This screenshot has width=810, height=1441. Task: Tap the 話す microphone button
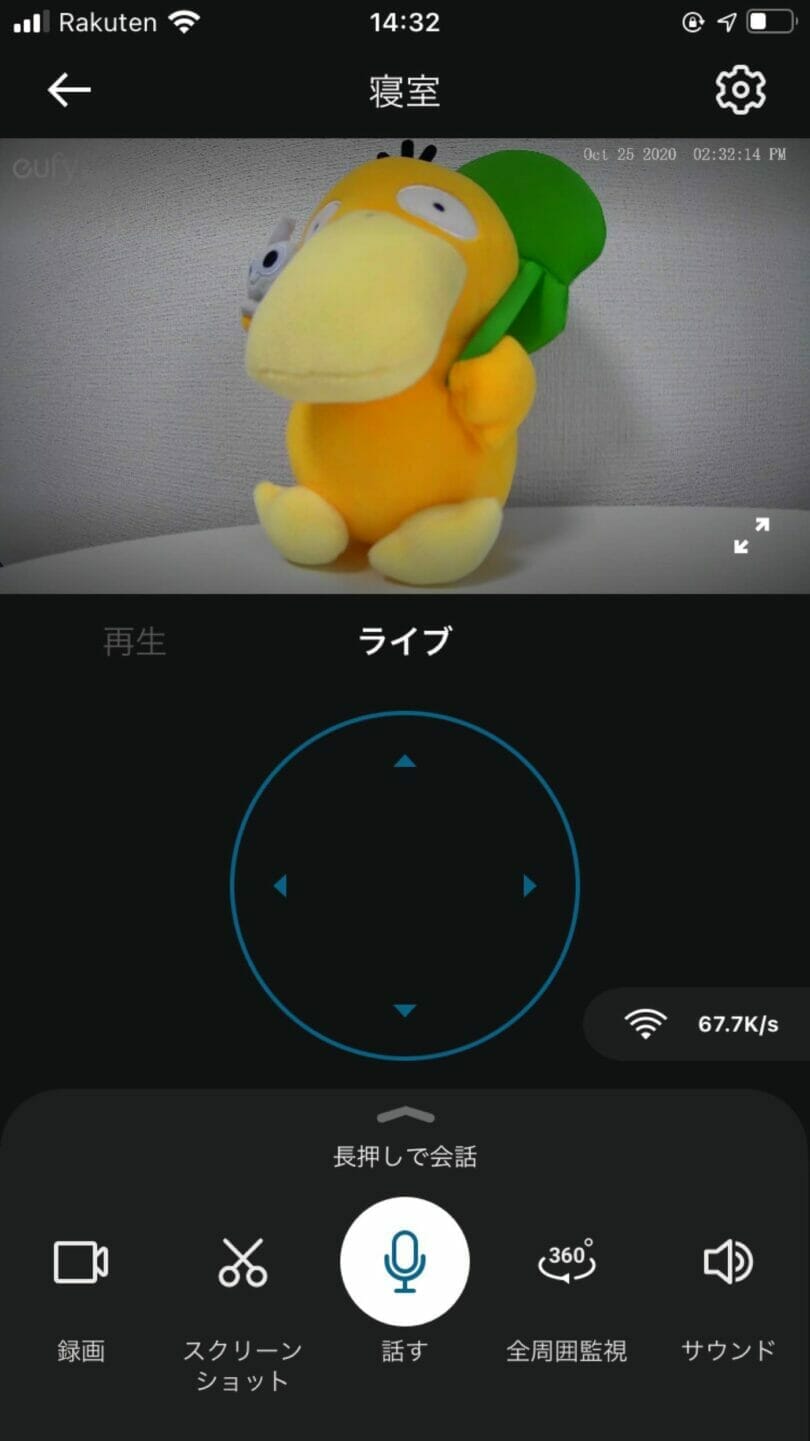[x=405, y=1261]
